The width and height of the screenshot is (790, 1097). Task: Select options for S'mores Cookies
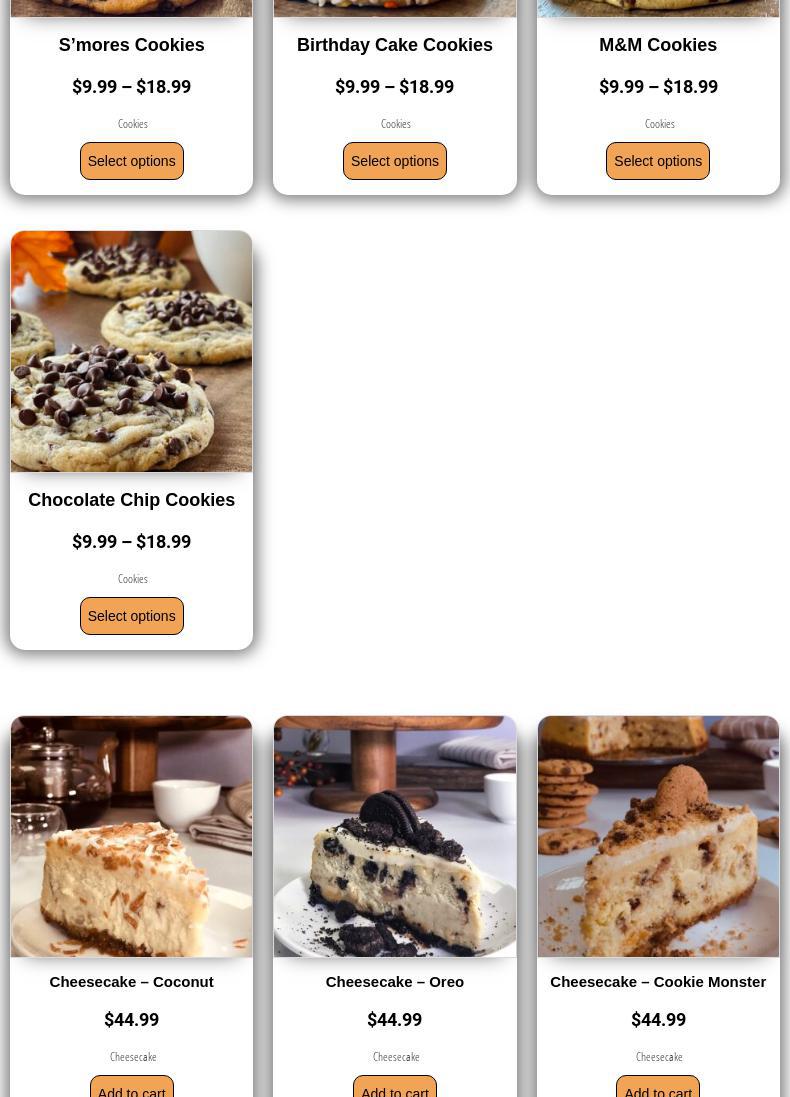tap(131, 161)
